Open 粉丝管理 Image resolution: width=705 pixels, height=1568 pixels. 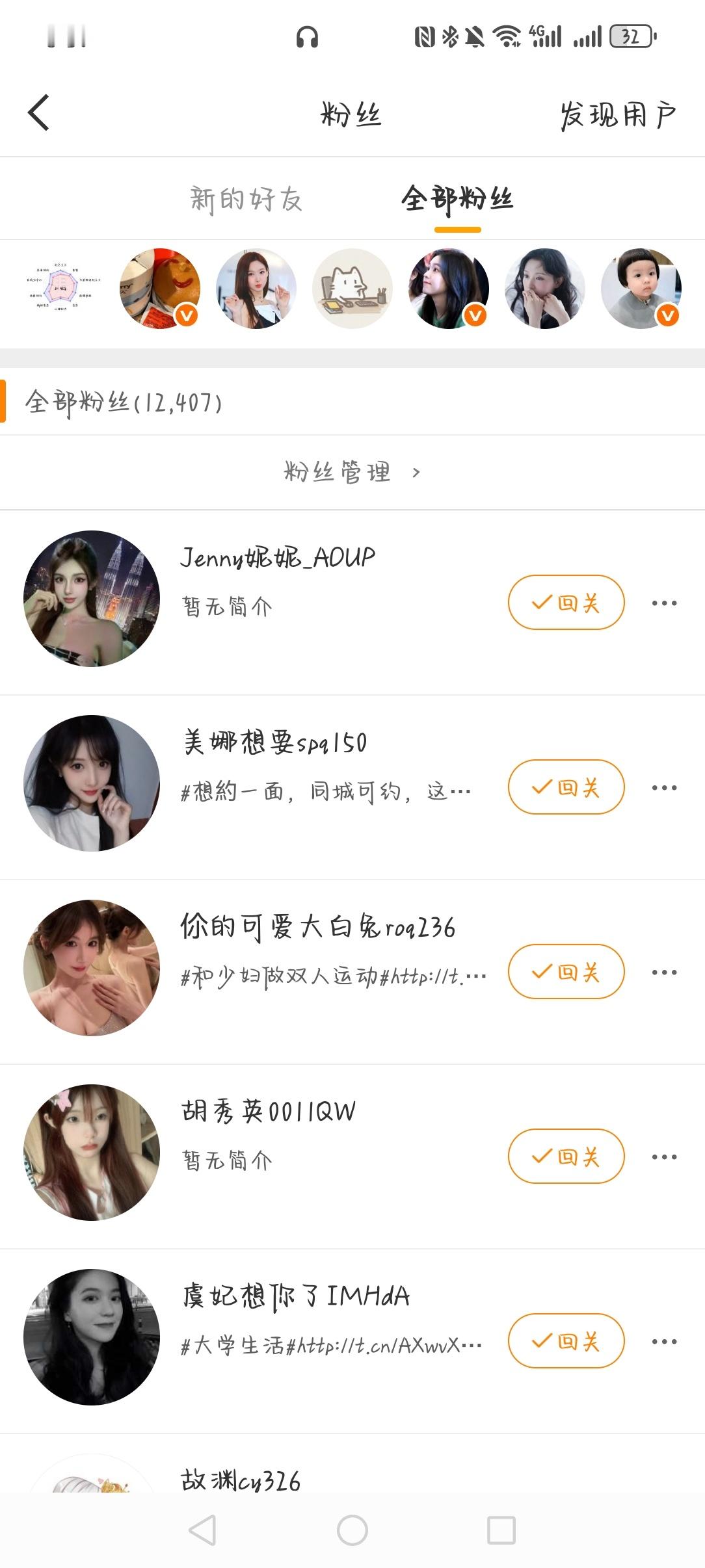pos(352,472)
